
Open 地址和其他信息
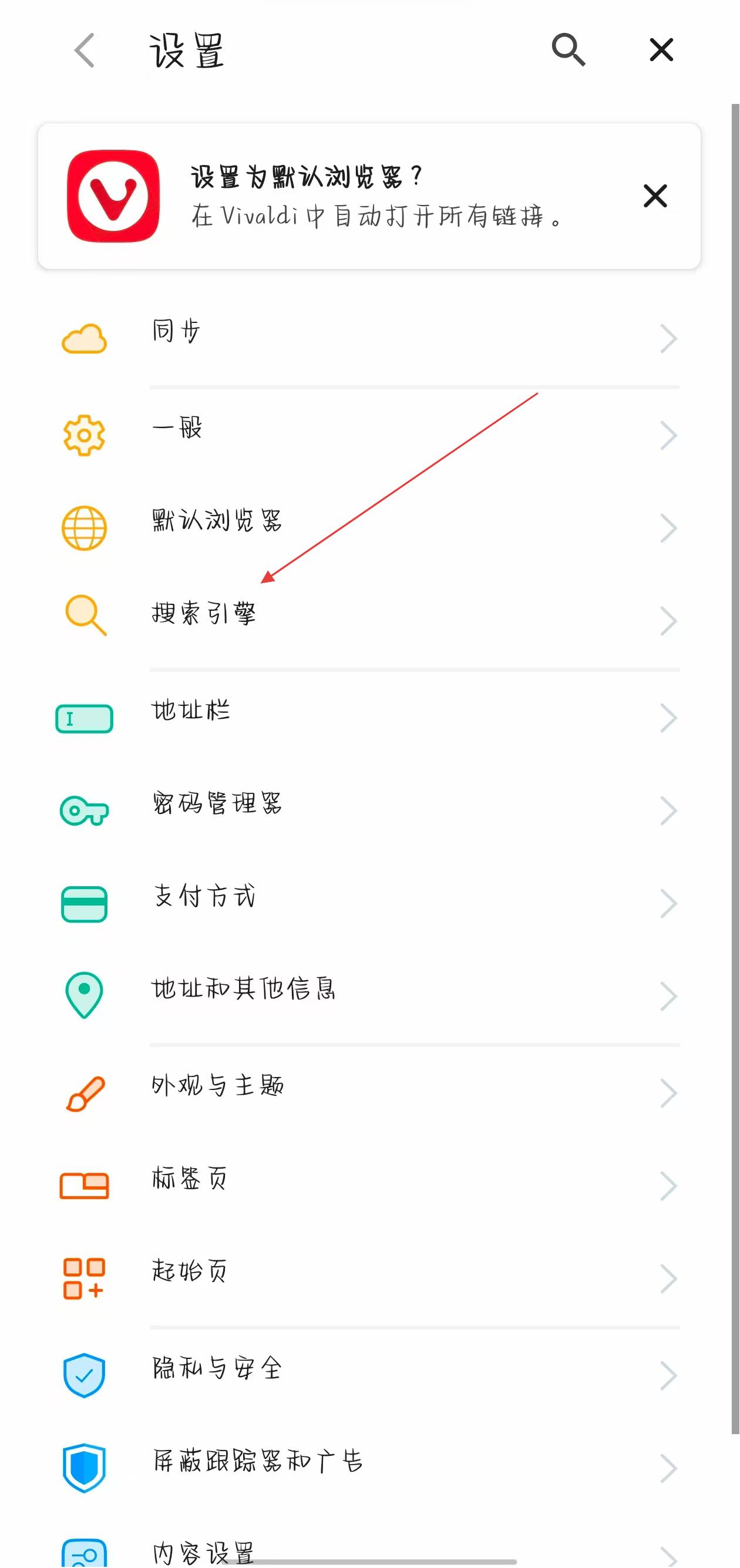pos(369,996)
